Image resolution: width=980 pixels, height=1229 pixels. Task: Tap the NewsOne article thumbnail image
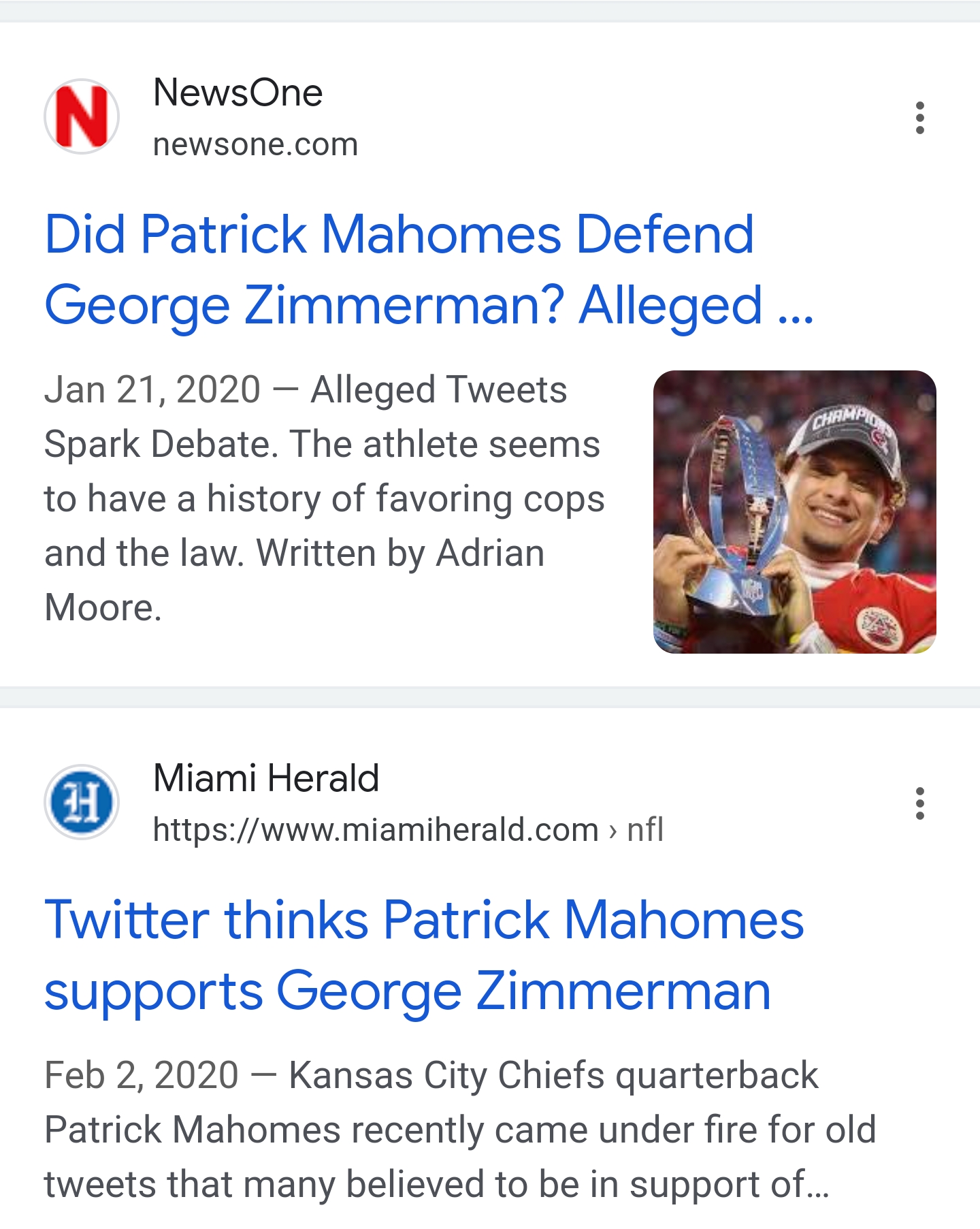pos(794,511)
